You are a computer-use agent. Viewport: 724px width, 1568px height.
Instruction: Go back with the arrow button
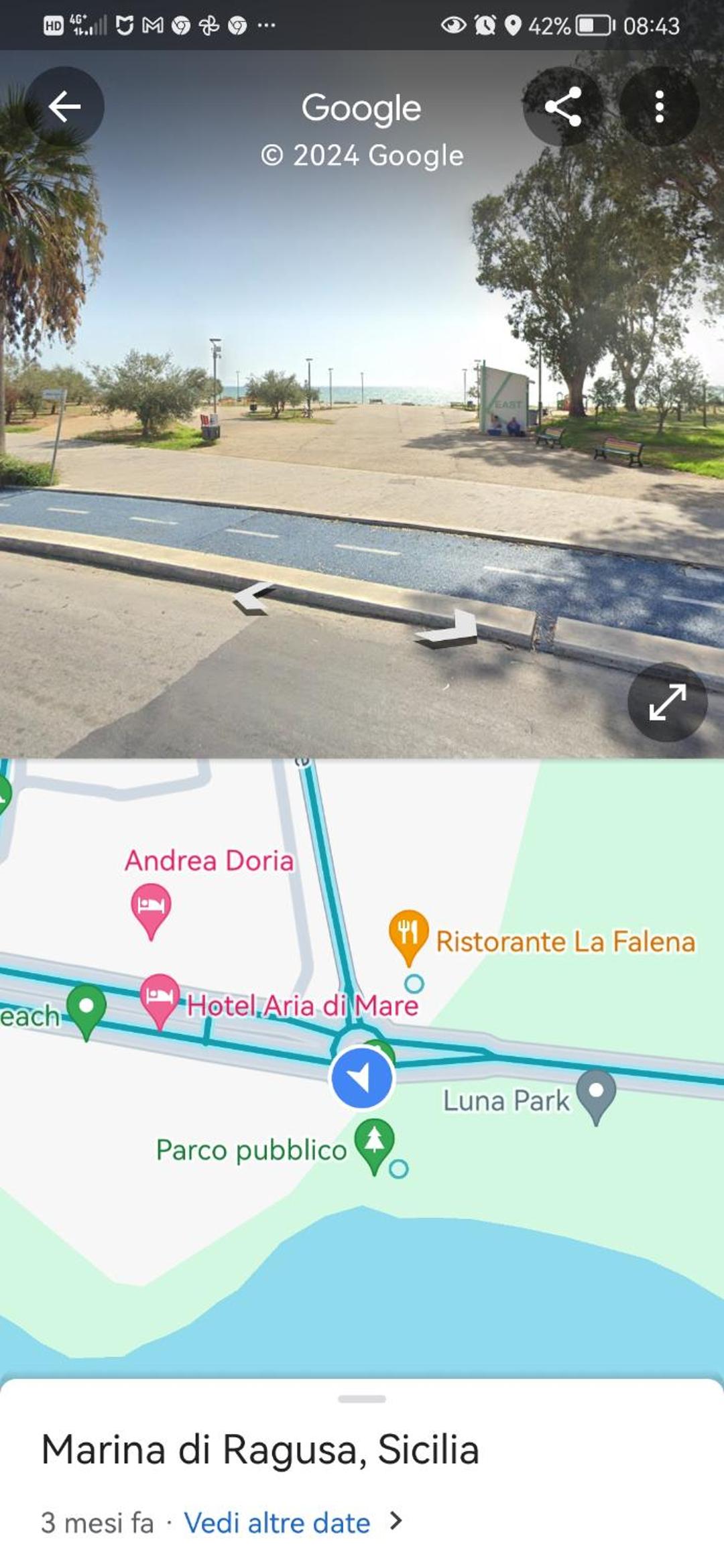click(x=64, y=107)
